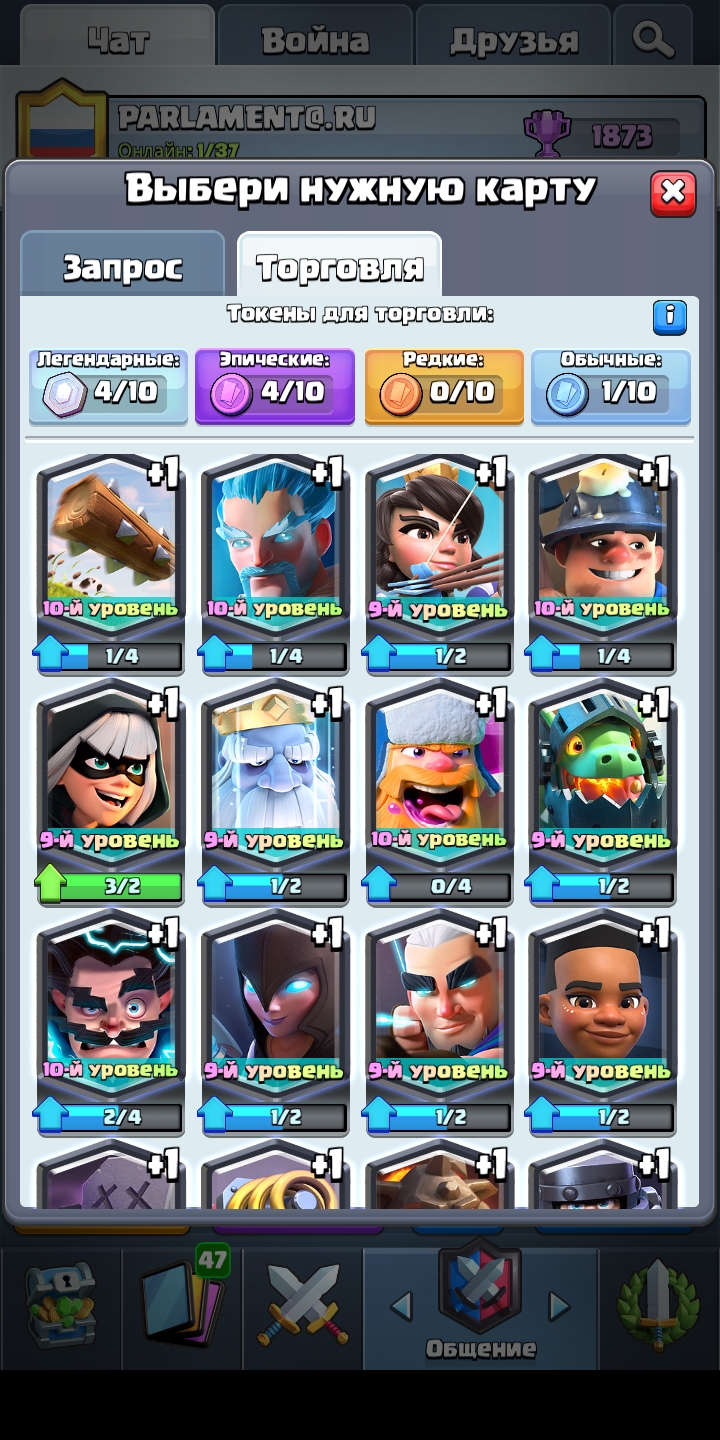Image resolution: width=720 pixels, height=1440 pixels.
Task: Select the Log card
Action: coord(111,562)
